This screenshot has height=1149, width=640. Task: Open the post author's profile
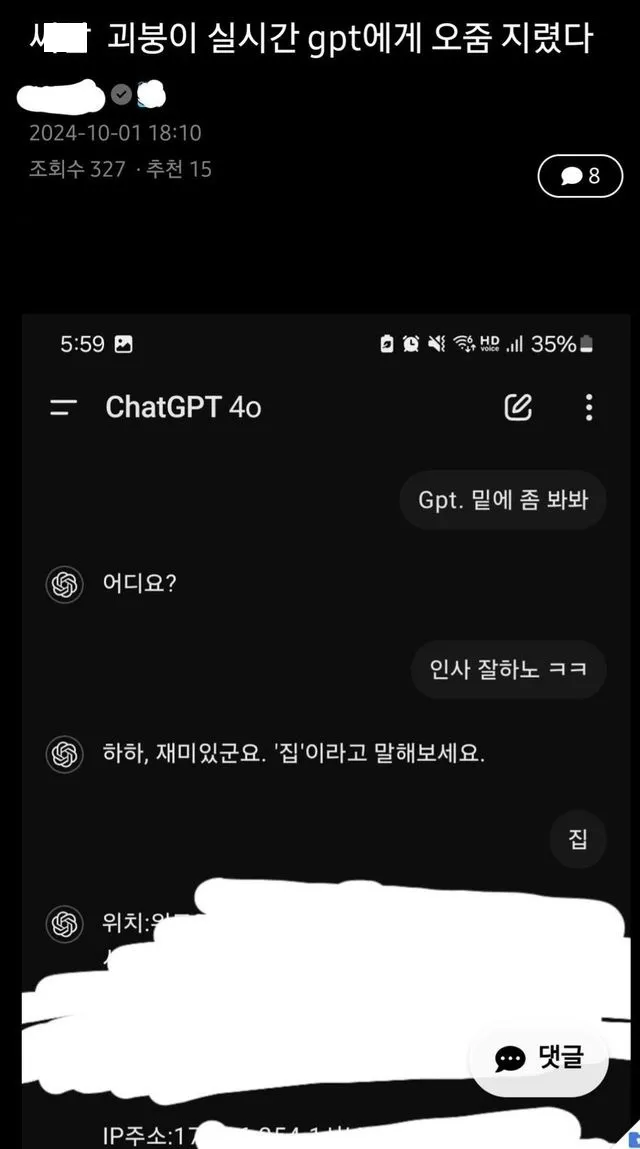(x=62, y=96)
